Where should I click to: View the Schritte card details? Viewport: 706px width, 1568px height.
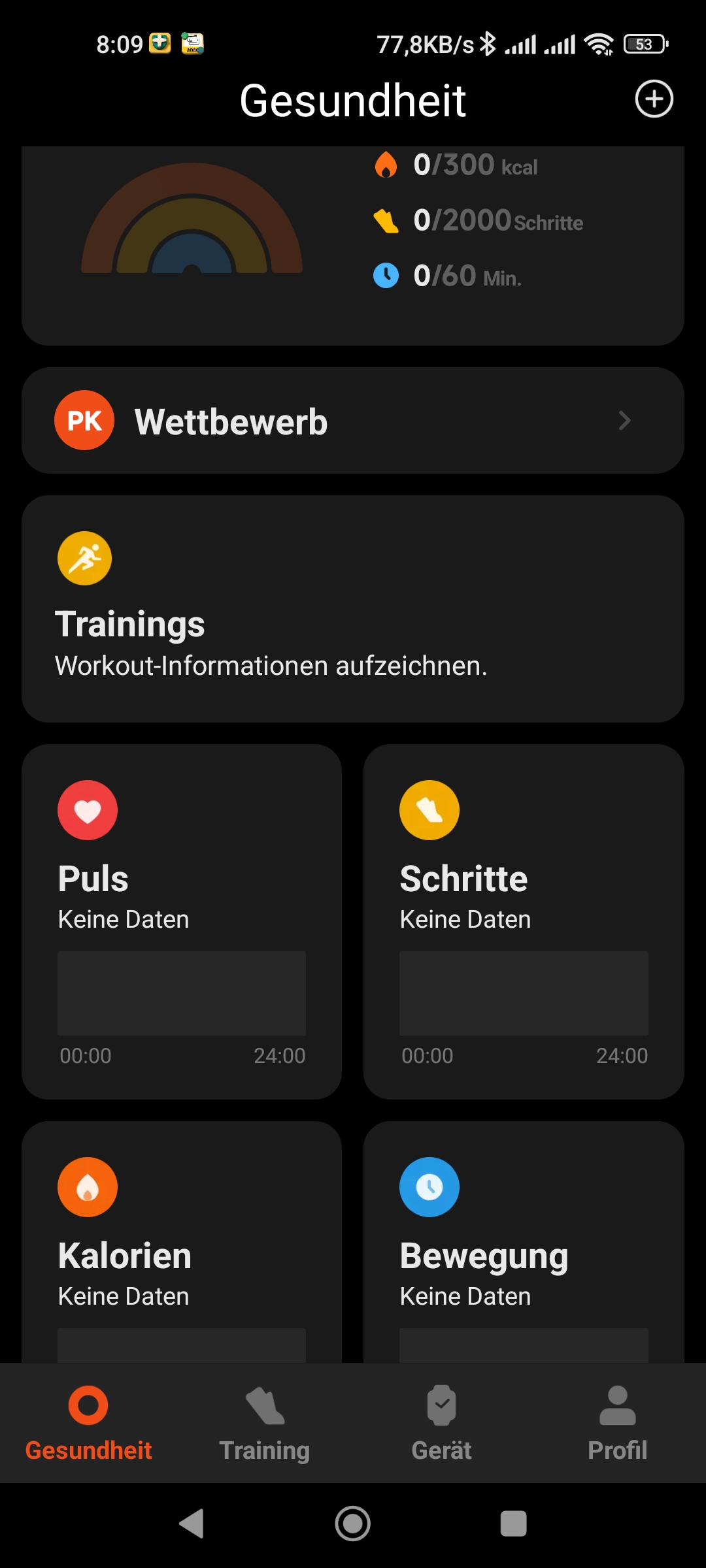[x=524, y=922]
